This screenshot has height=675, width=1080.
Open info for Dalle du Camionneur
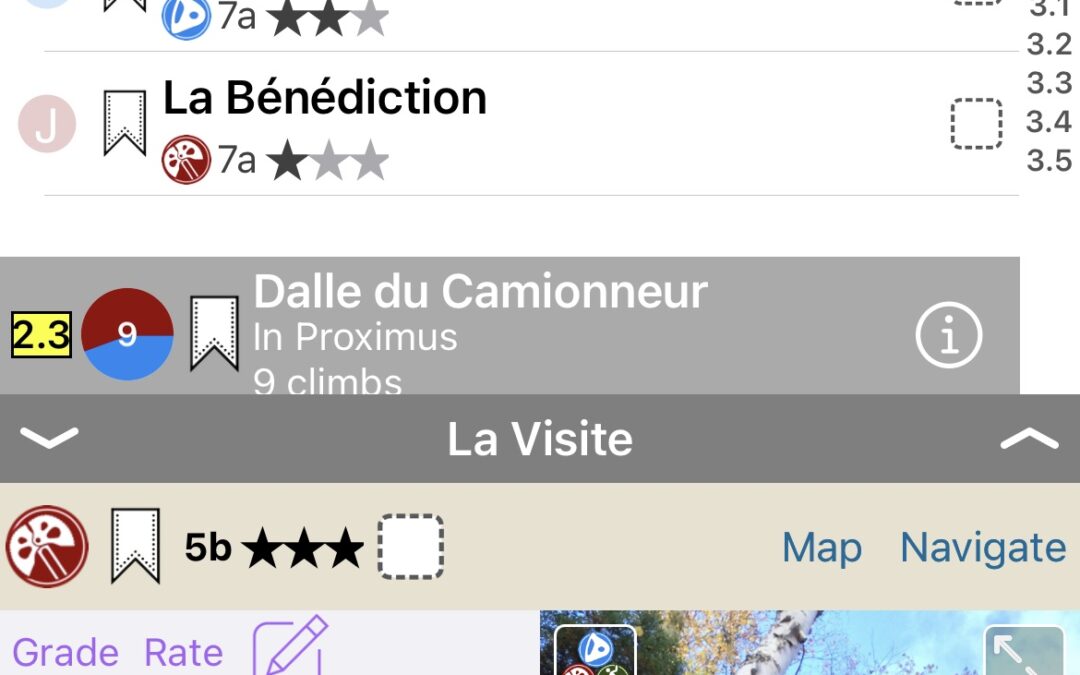pyautogui.click(x=948, y=335)
